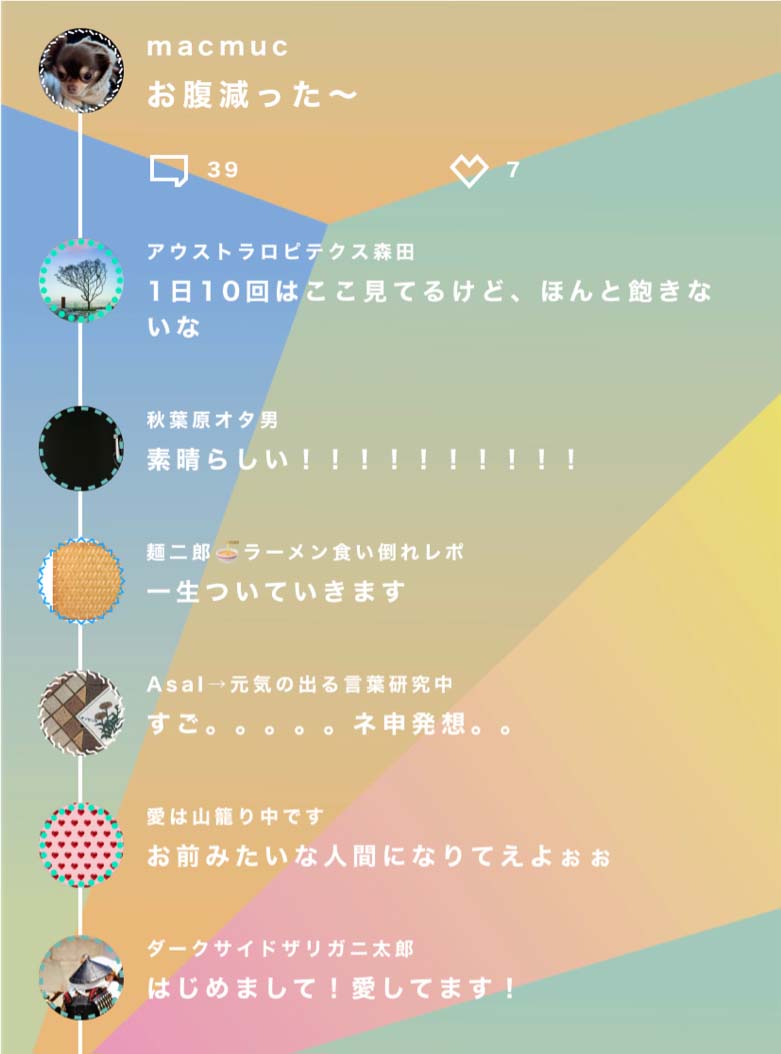This screenshot has height=1054, width=781.
Task: Open the comments on macmuc's post
Action: point(169,170)
